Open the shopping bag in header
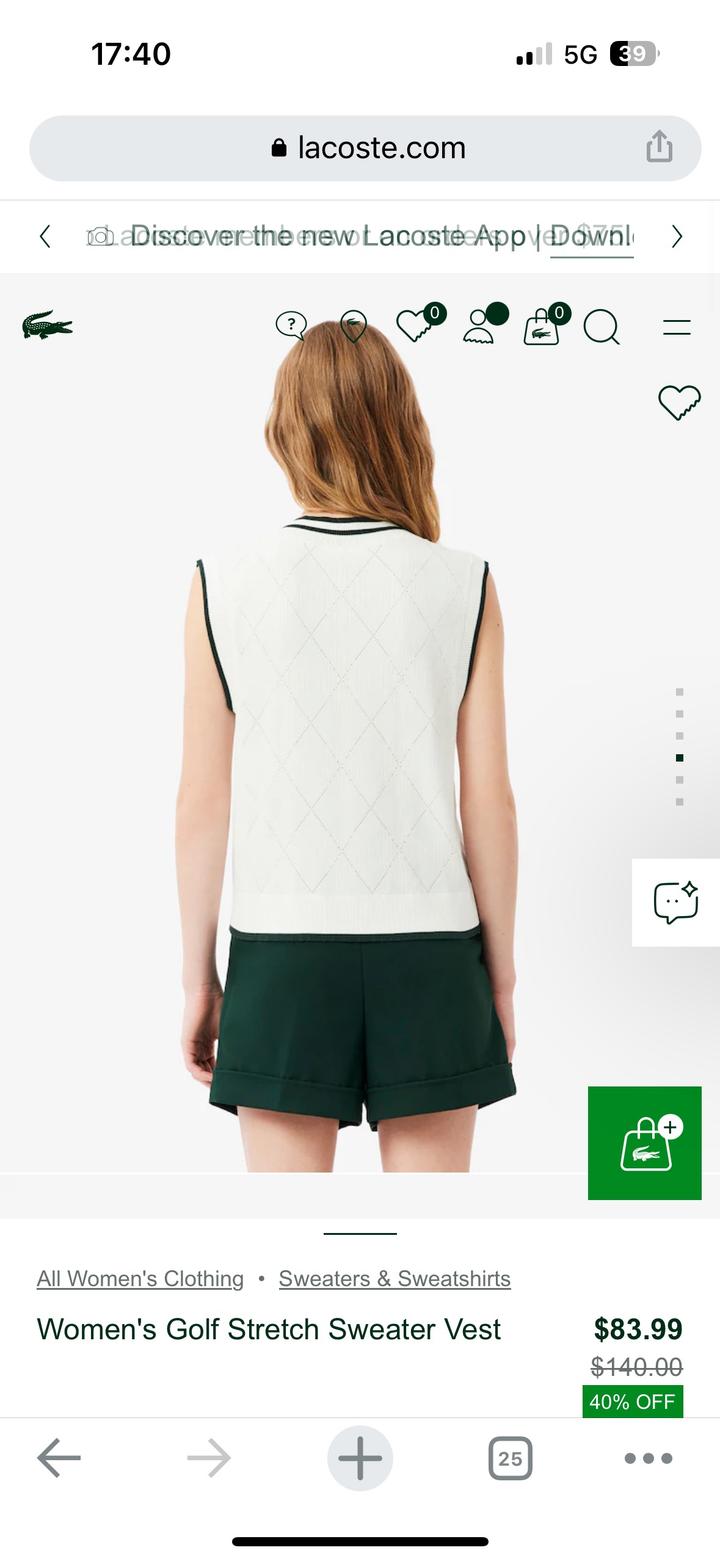The width and height of the screenshot is (720, 1561). (541, 326)
